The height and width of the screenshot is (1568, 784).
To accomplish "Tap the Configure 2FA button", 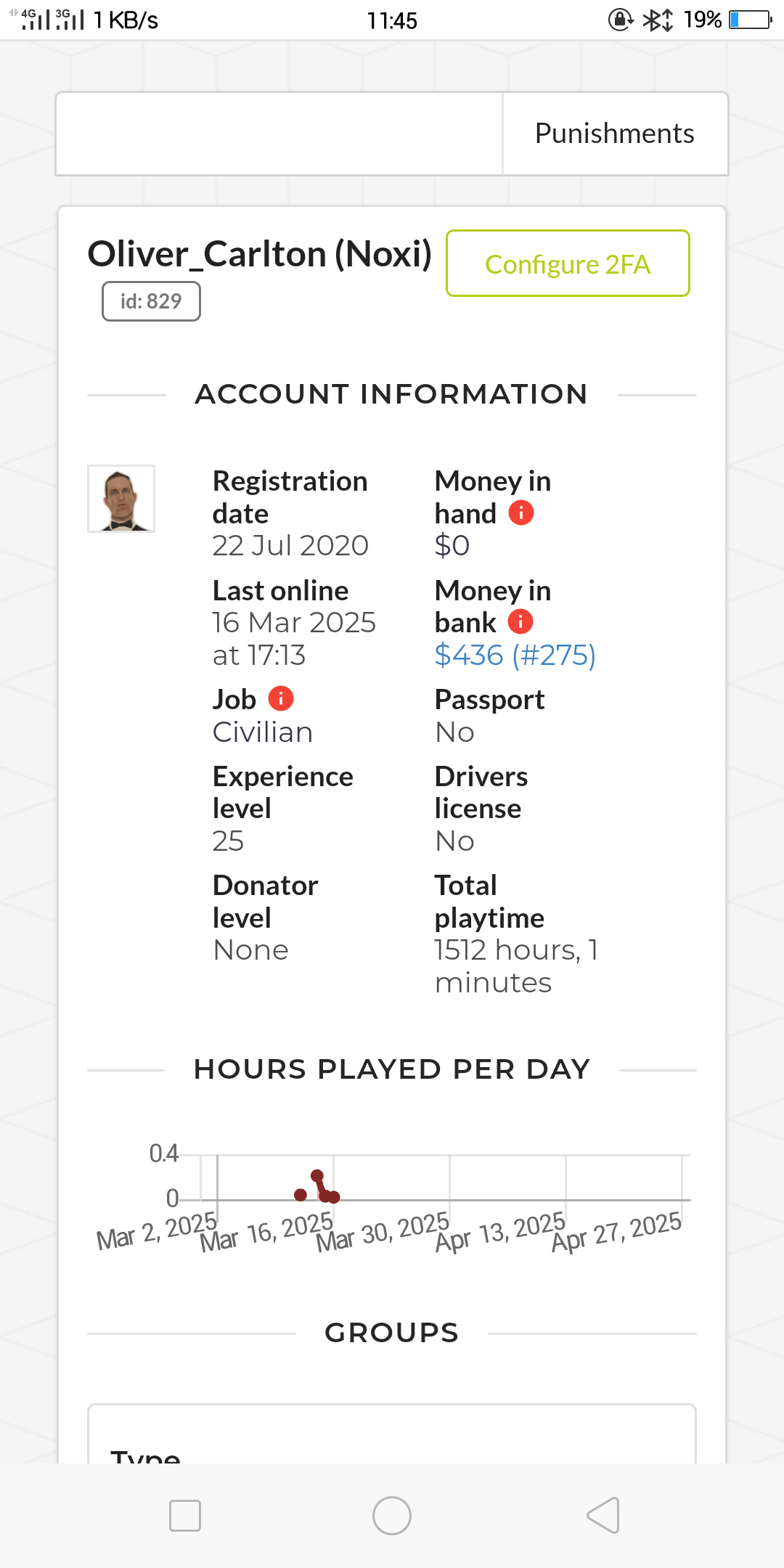I will point(568,264).
